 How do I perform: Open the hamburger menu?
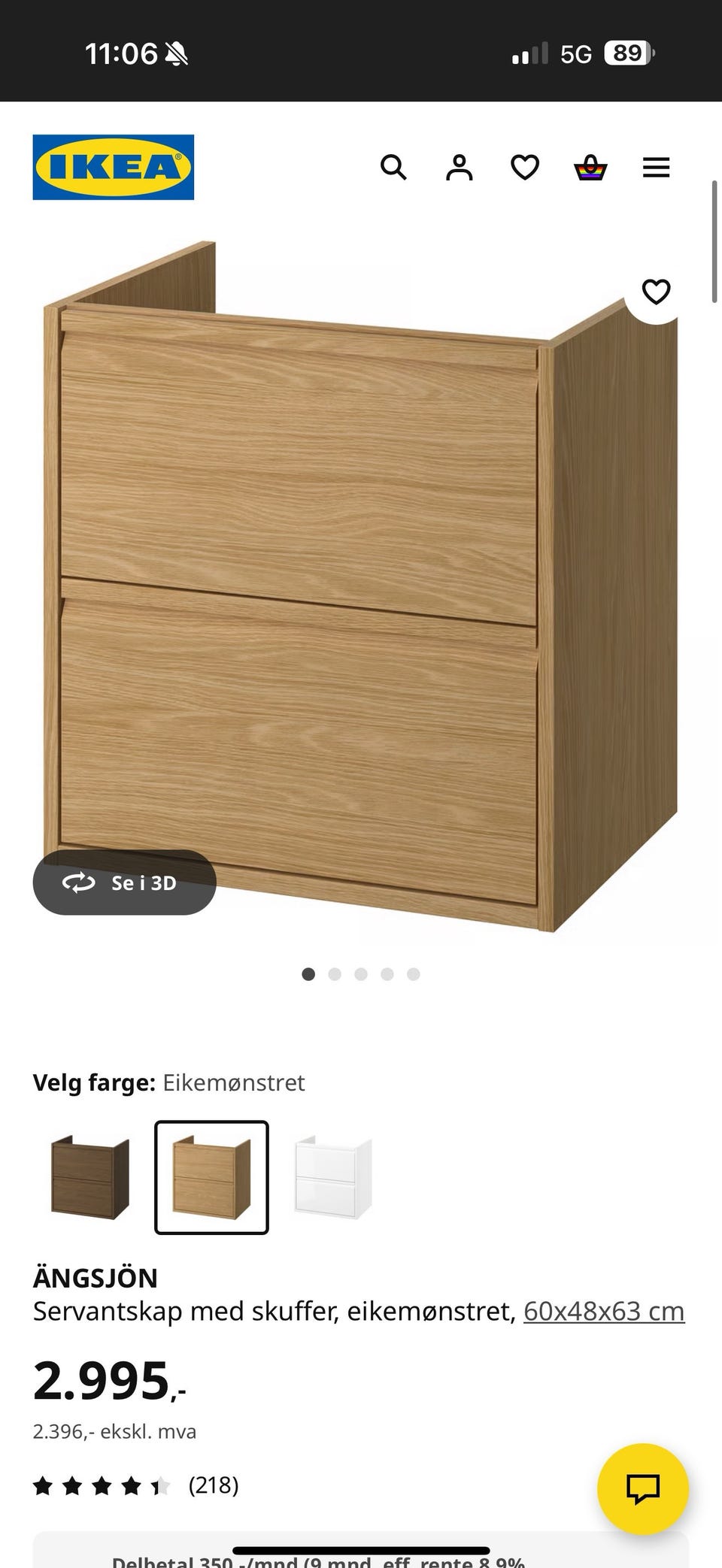[x=656, y=168]
